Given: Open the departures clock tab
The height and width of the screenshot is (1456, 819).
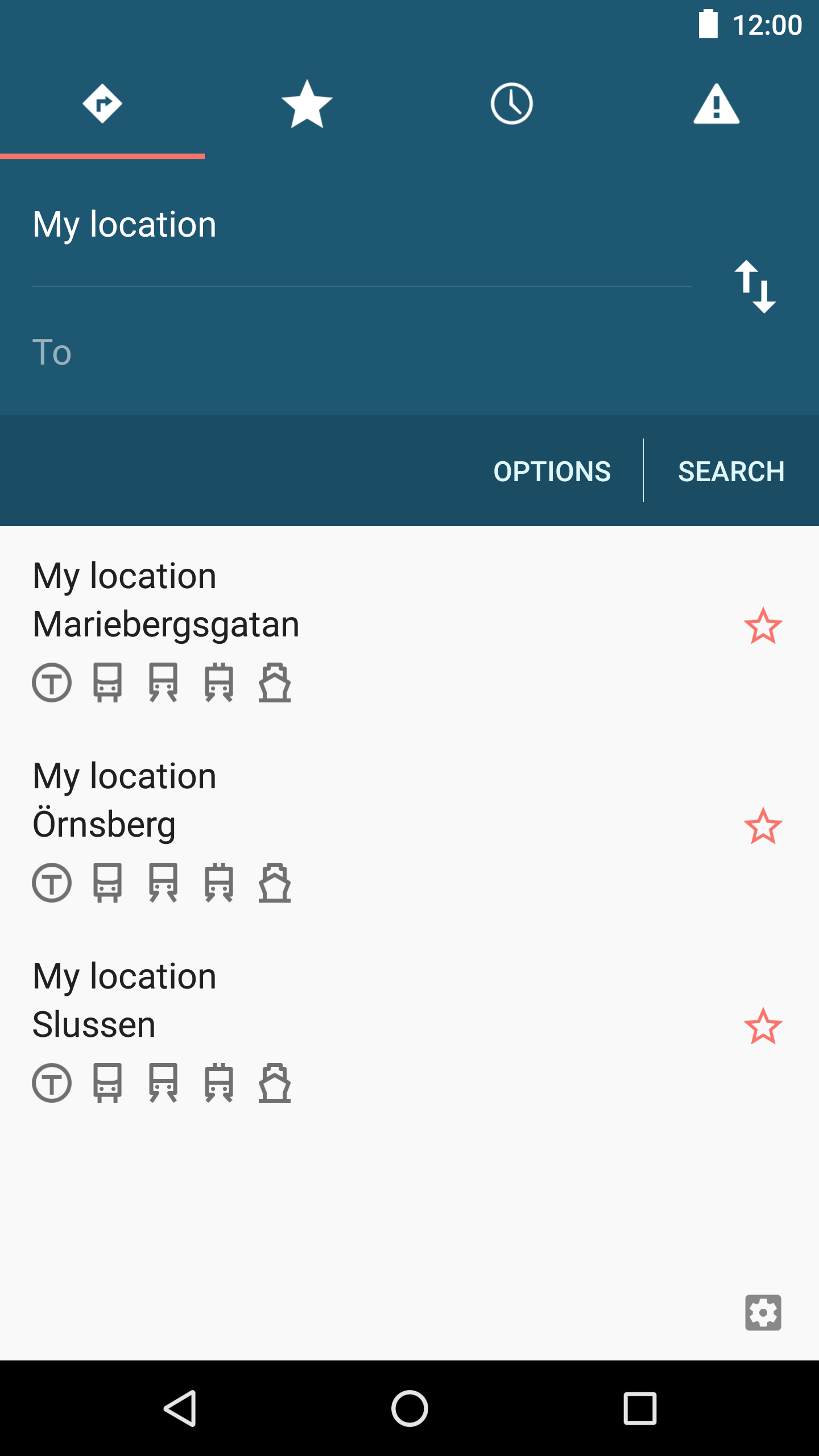Looking at the screenshot, I should point(512,104).
